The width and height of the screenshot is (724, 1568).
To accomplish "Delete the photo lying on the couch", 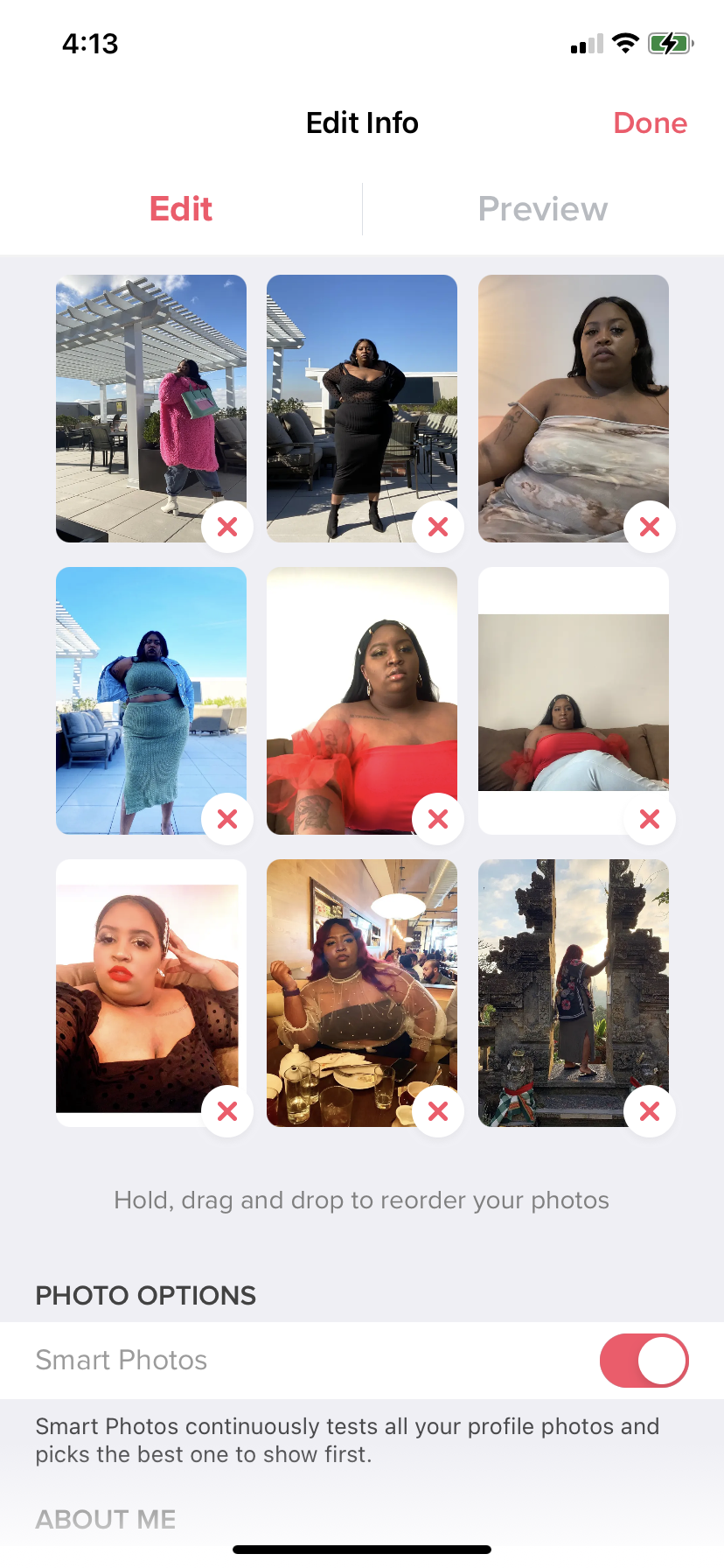I will point(650,819).
